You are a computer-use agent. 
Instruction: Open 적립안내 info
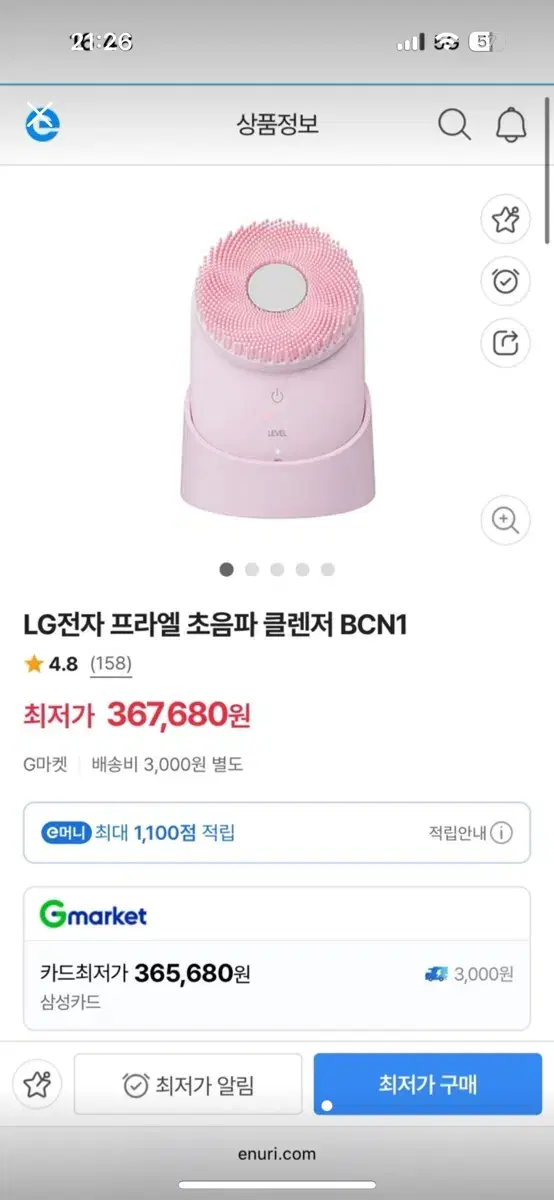pyautogui.click(x=471, y=832)
